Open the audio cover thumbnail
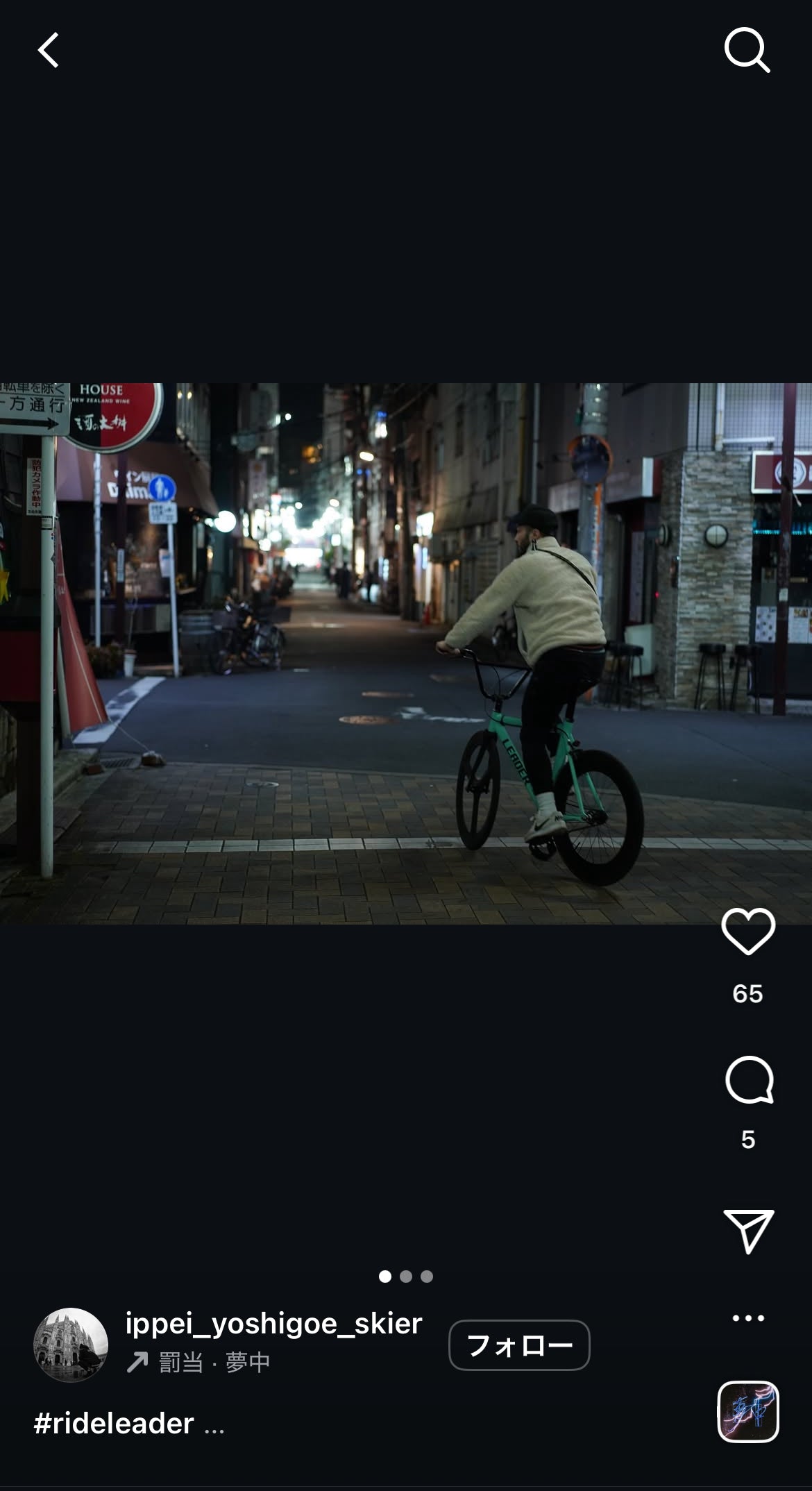812x1491 pixels. coord(747,1412)
